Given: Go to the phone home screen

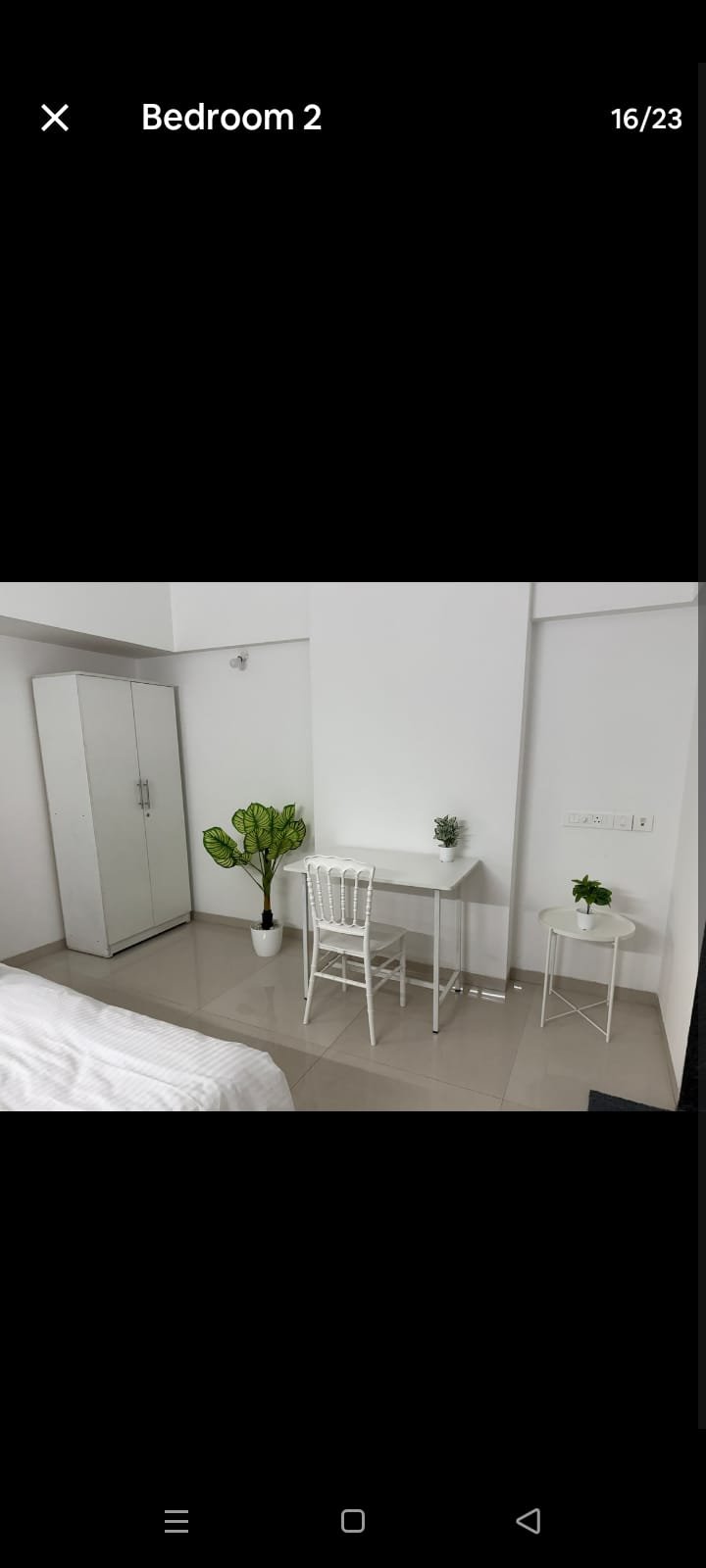Looking at the screenshot, I should tap(353, 1521).
